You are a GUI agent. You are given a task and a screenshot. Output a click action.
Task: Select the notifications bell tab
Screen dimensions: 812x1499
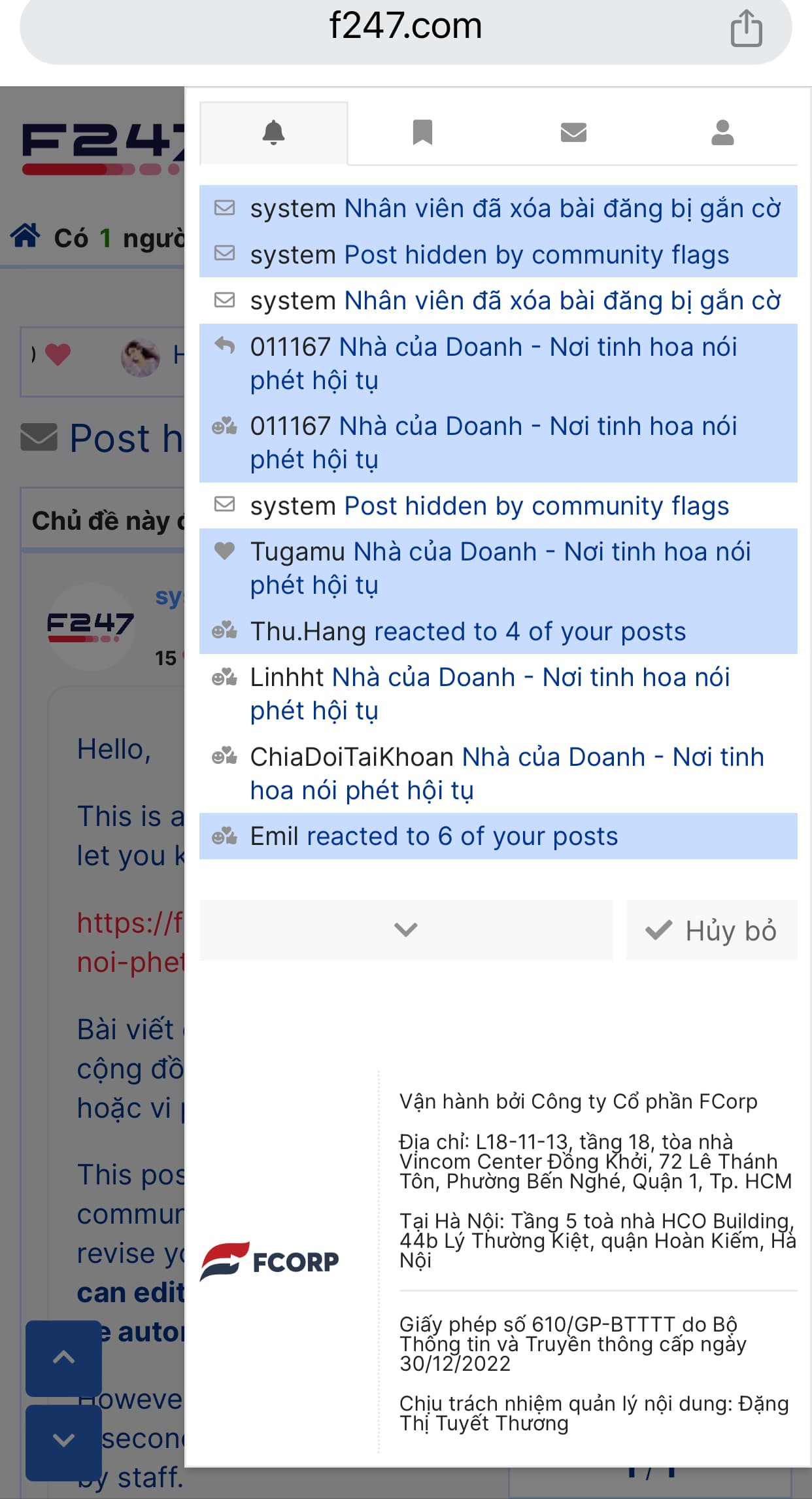pyautogui.click(x=273, y=133)
